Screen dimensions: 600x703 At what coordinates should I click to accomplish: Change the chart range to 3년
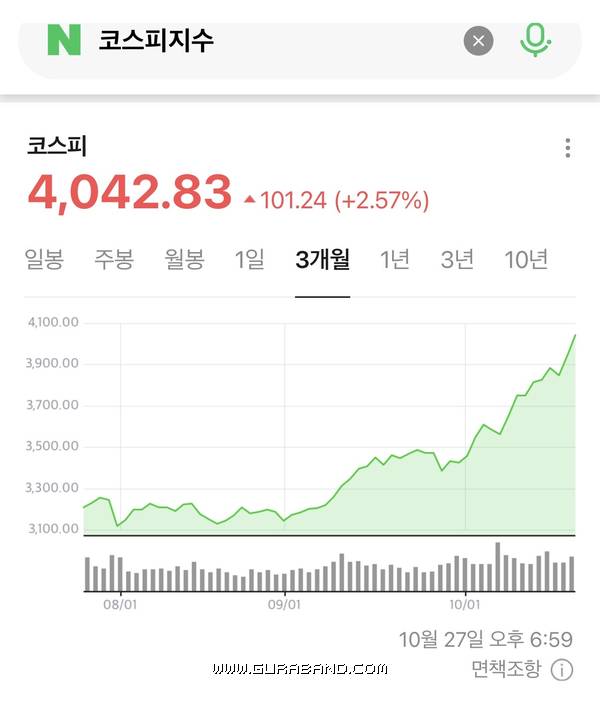point(457,260)
